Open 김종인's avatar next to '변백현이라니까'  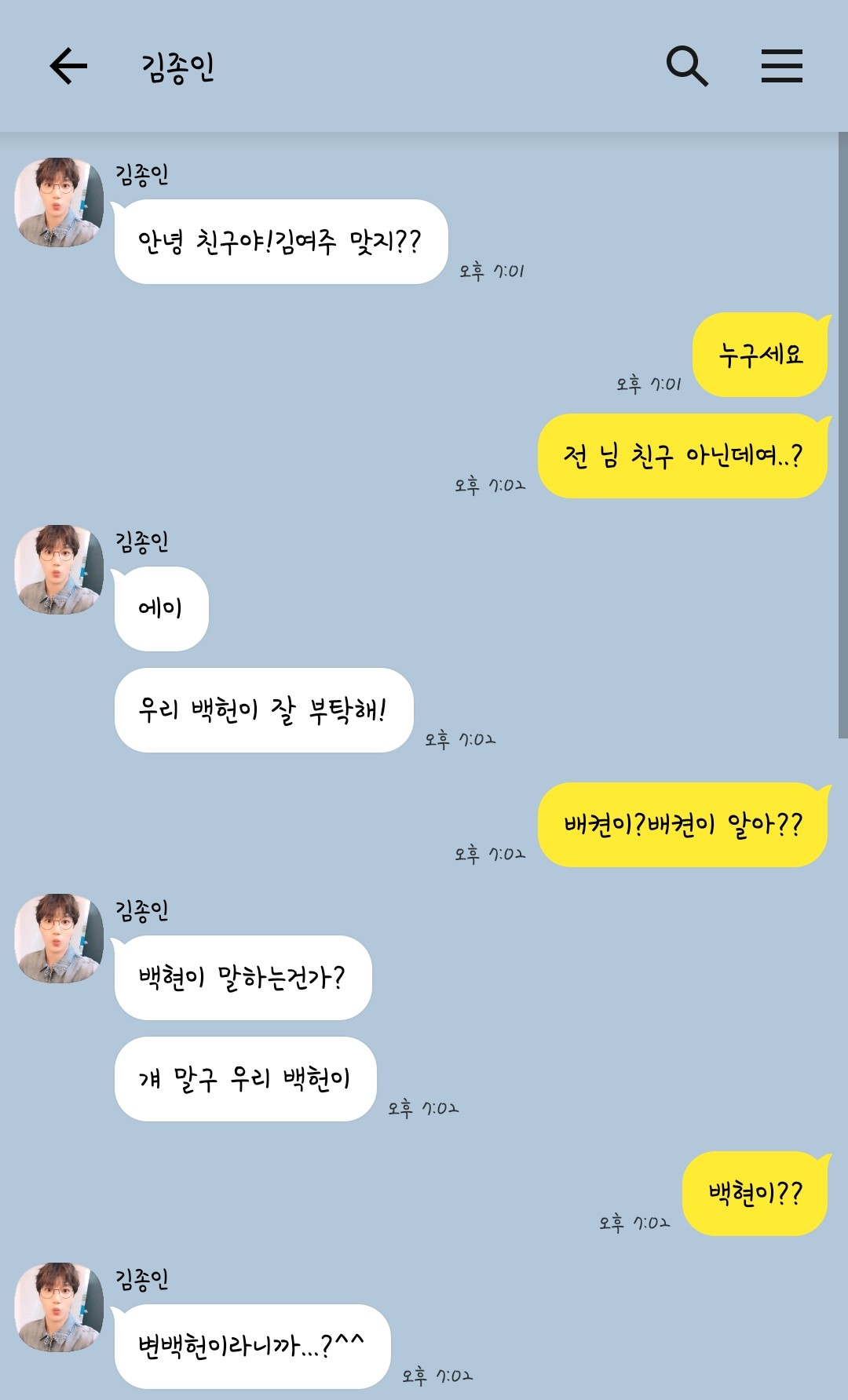point(60,1307)
